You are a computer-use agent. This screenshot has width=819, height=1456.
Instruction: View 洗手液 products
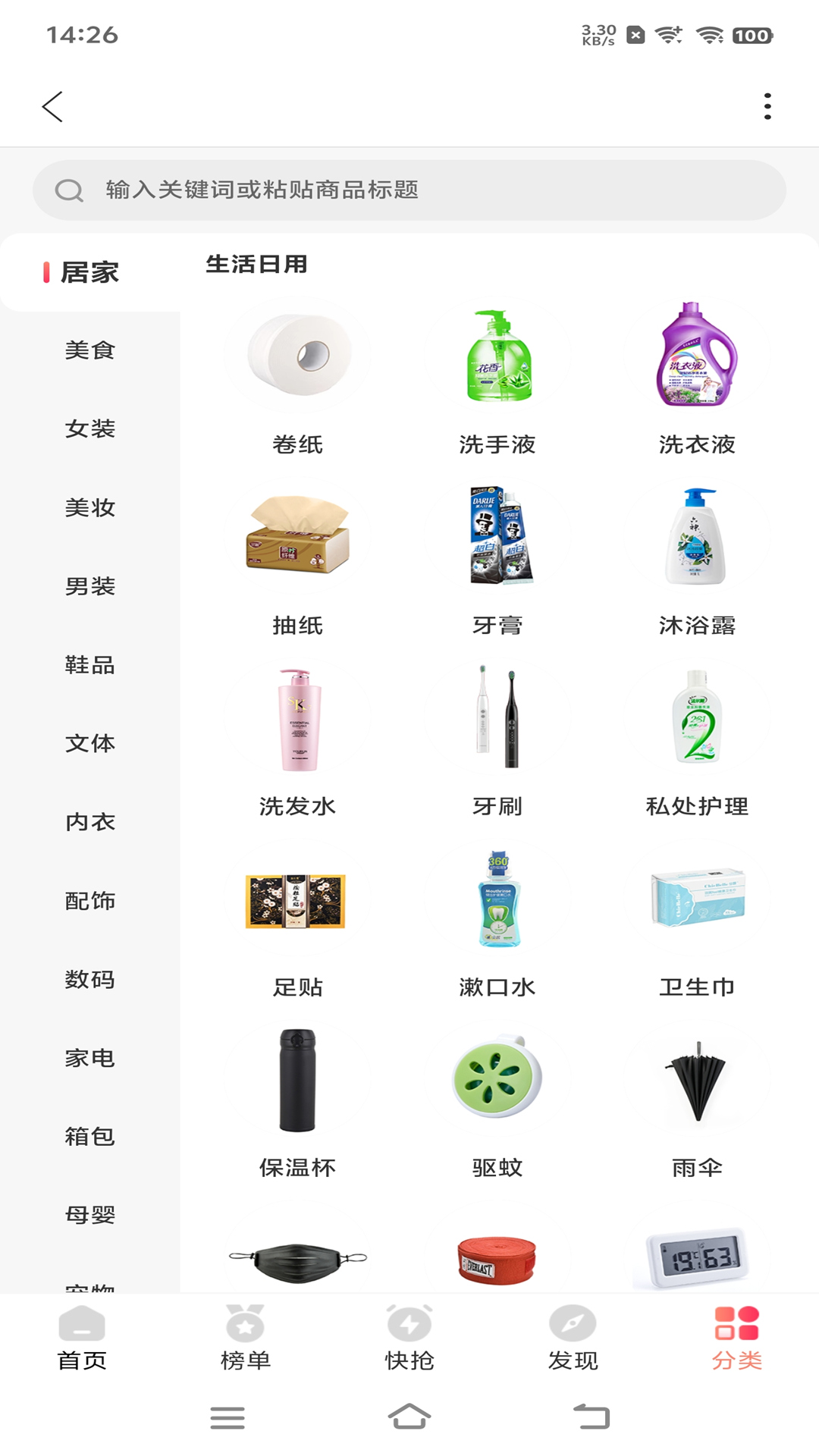point(497,375)
